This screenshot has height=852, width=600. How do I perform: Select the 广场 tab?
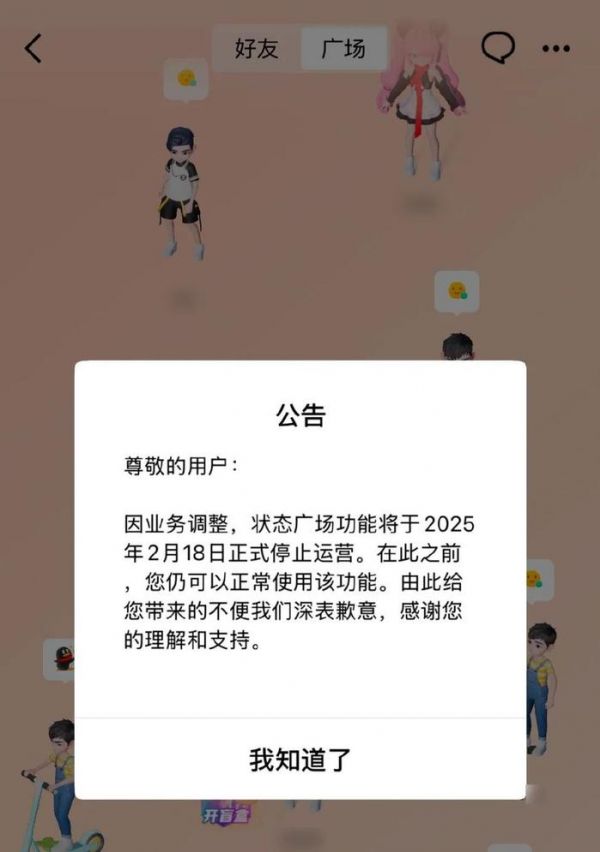[343, 48]
